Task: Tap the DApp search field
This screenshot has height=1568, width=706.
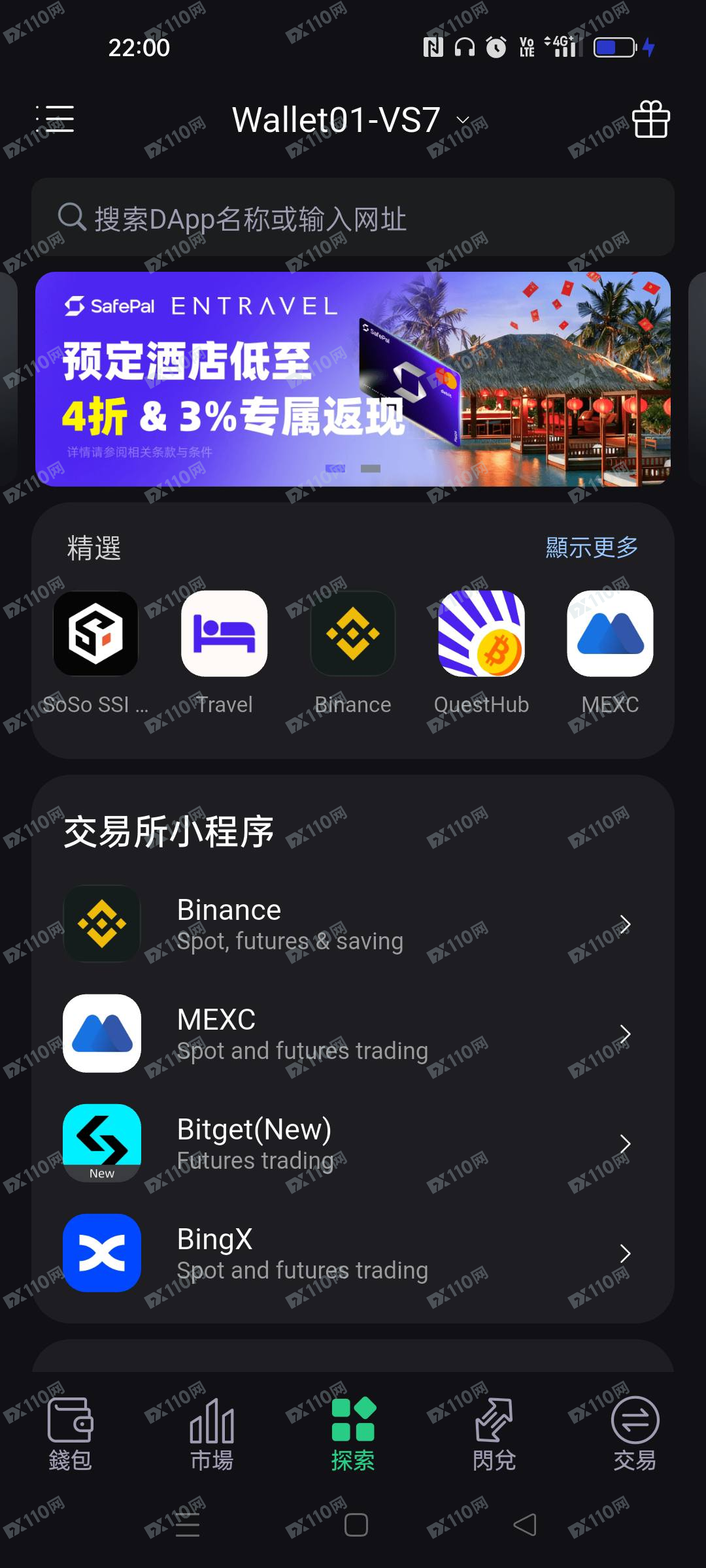Action: [353, 219]
